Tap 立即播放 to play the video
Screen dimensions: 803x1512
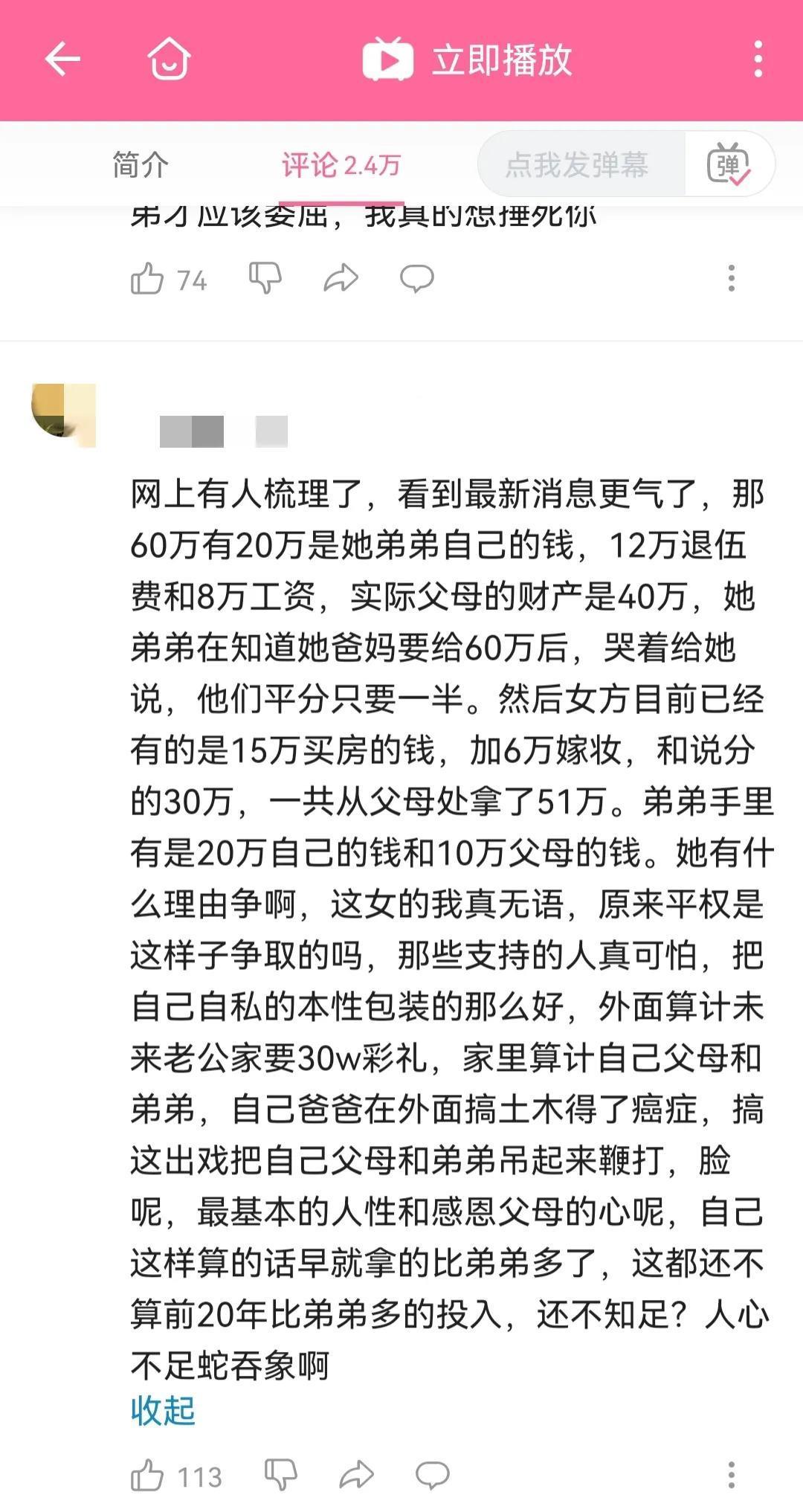pyautogui.click(x=467, y=59)
